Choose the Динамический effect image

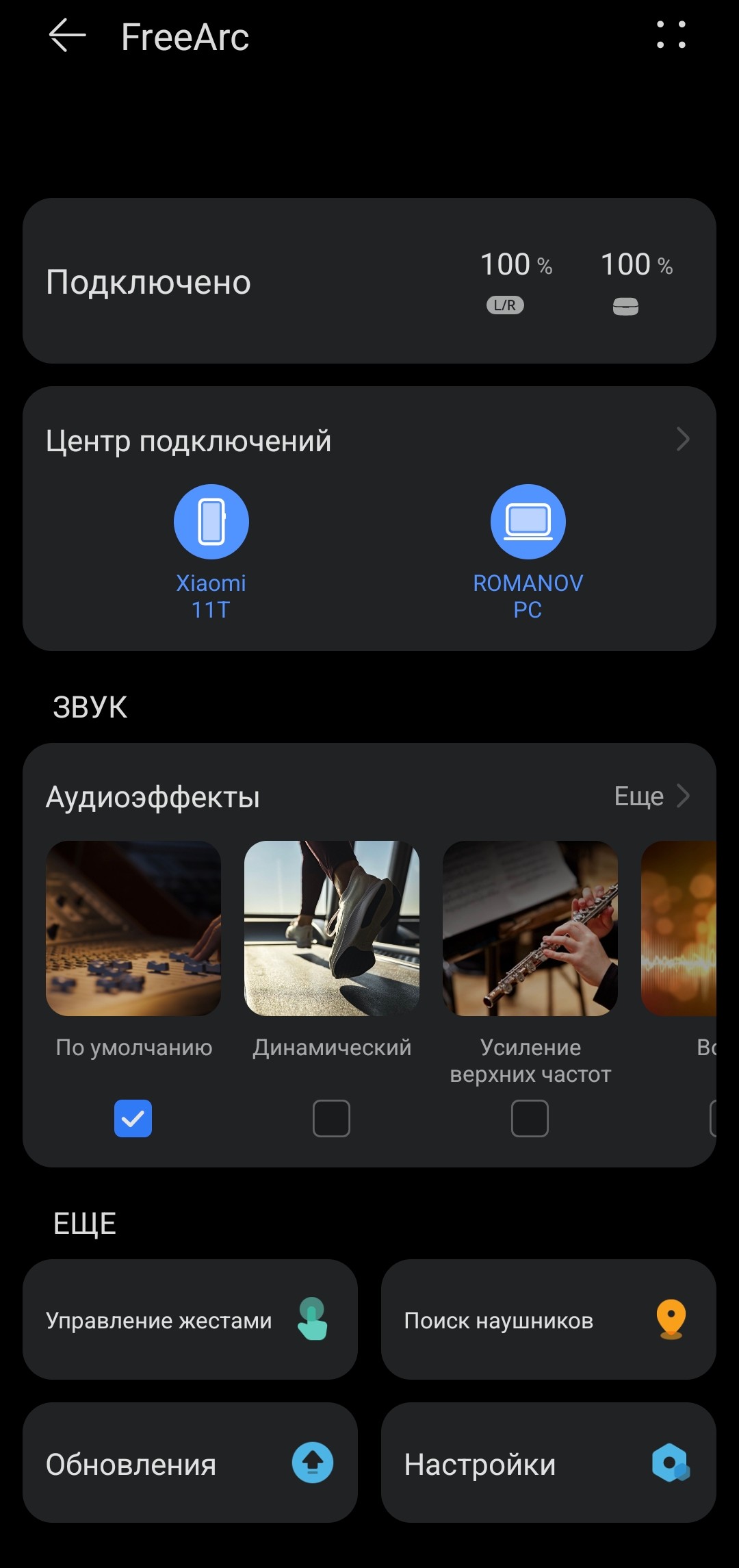pyautogui.click(x=332, y=928)
